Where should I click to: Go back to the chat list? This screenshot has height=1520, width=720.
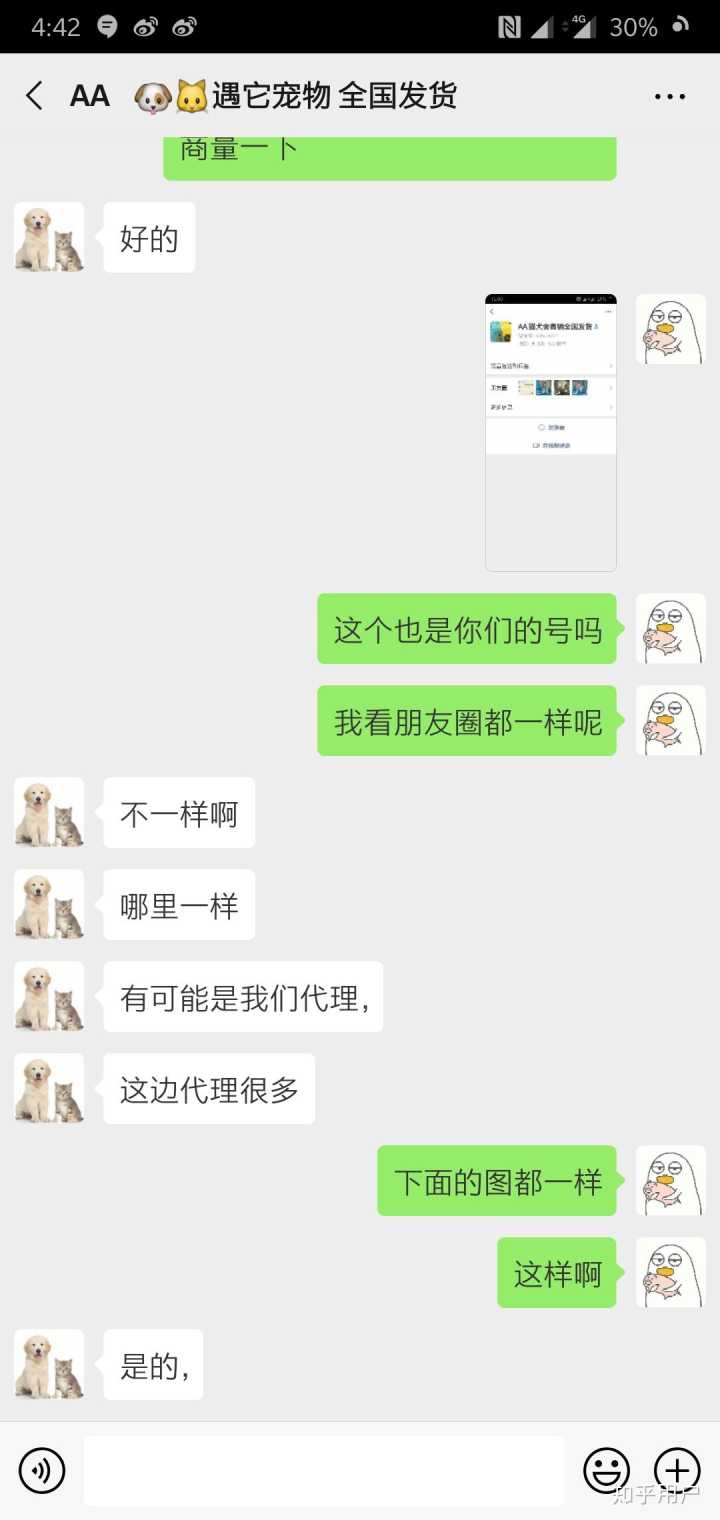tap(34, 96)
